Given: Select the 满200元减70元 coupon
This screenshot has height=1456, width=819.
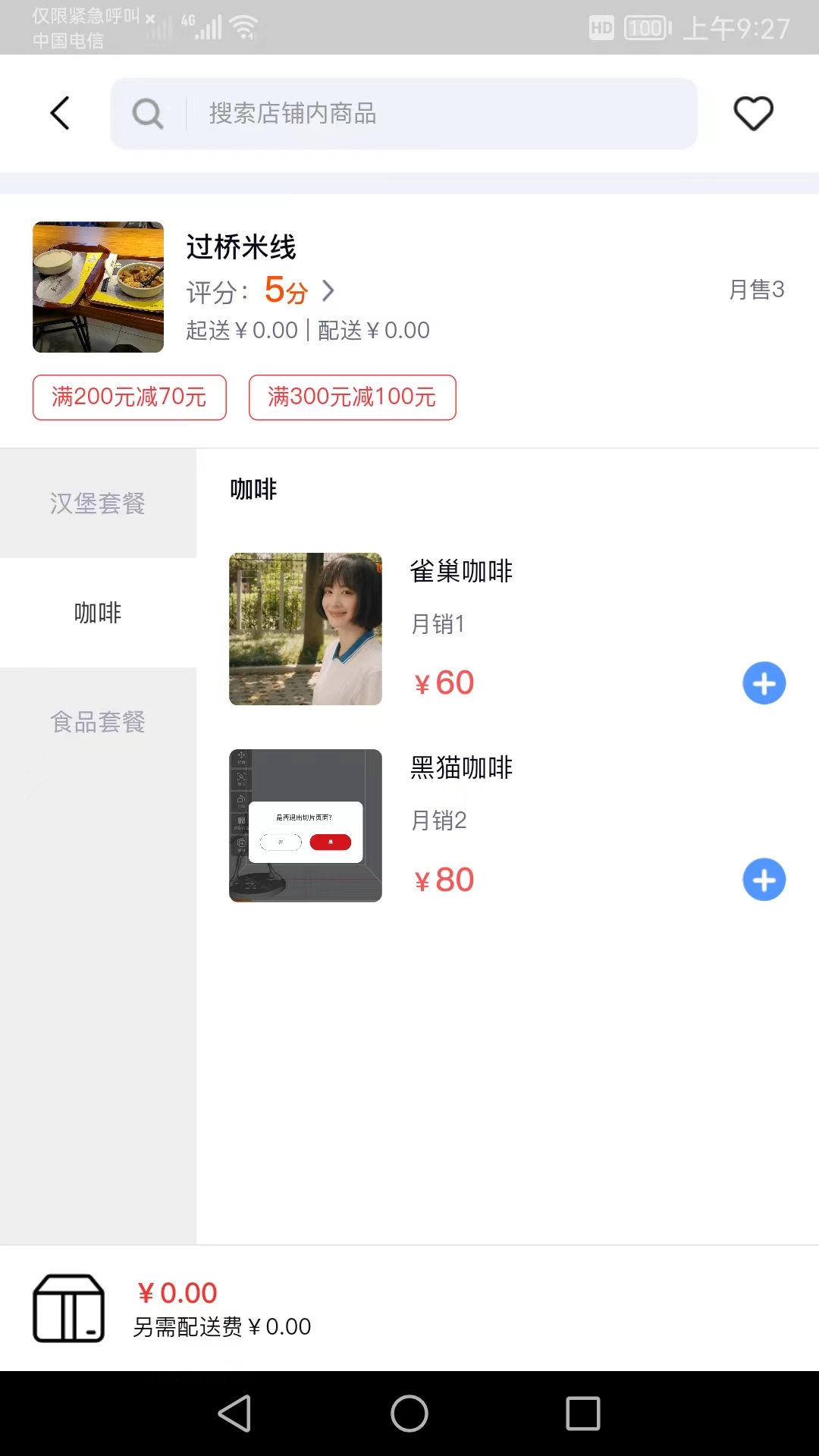Looking at the screenshot, I should [130, 397].
